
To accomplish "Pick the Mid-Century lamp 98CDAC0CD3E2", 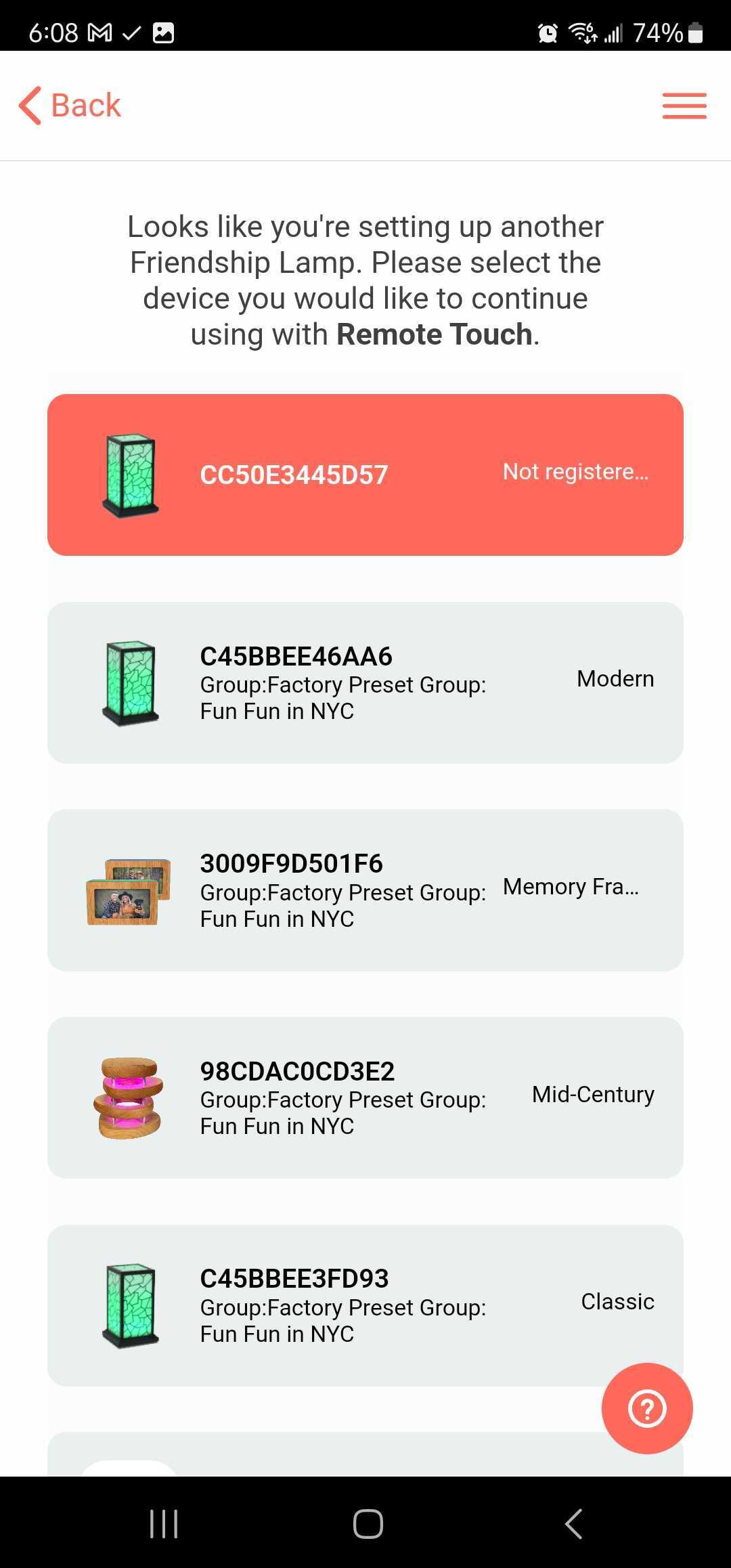I will click(x=365, y=1097).
